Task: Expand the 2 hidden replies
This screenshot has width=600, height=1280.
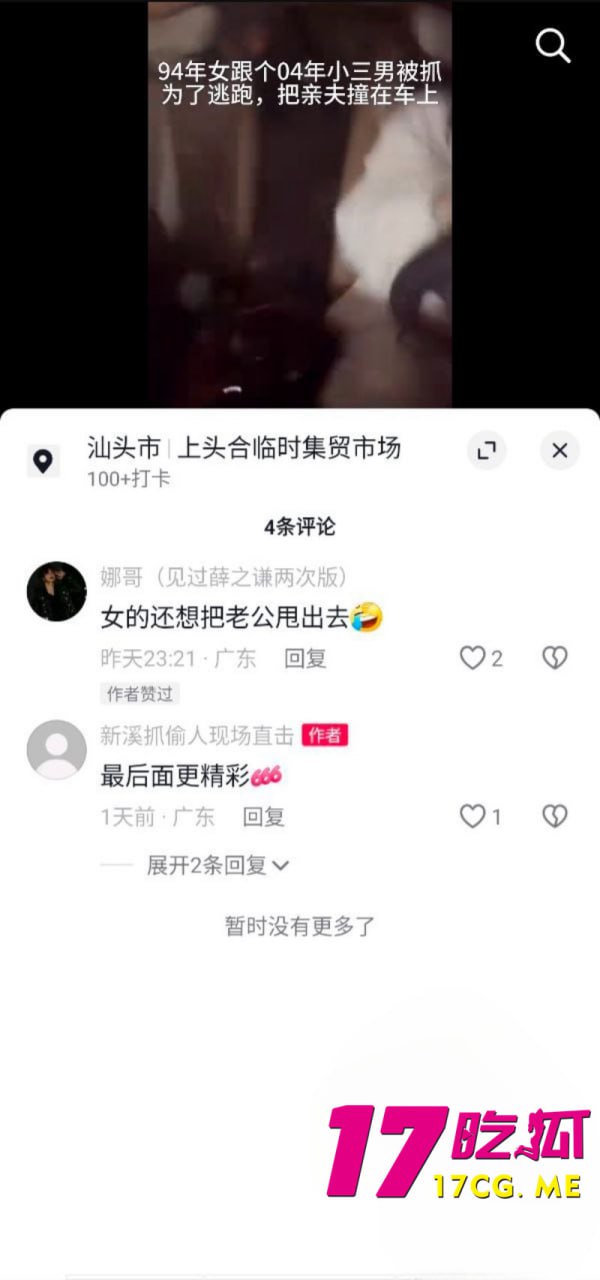Action: coord(217,865)
